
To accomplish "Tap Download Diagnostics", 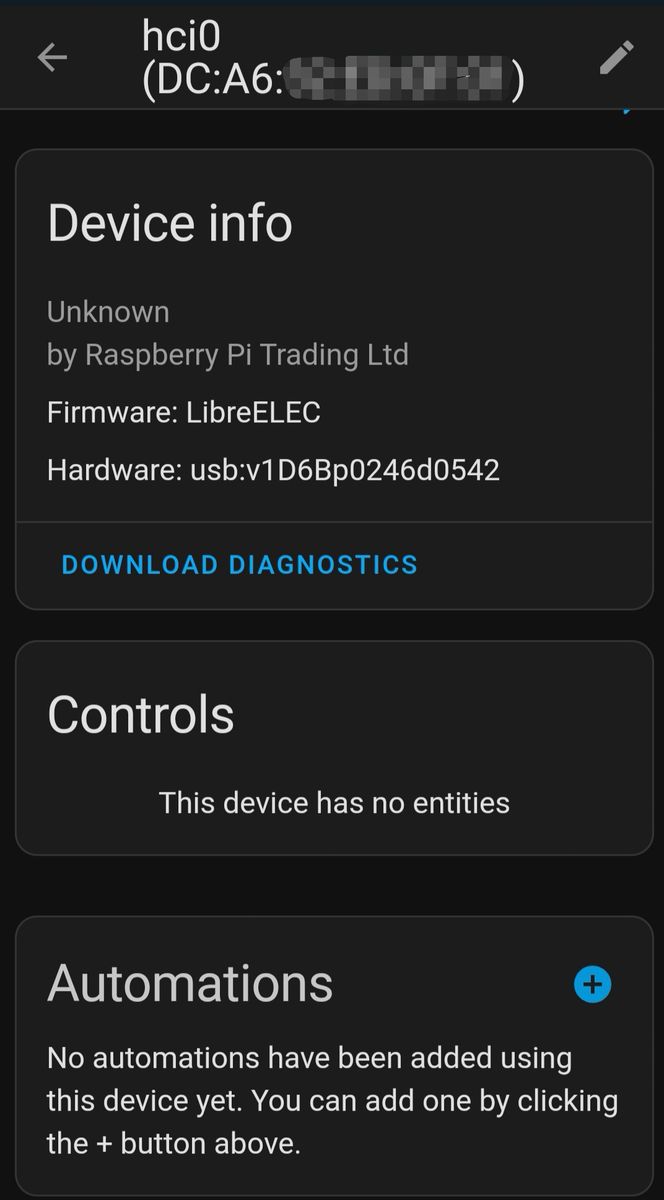I will (240, 565).
